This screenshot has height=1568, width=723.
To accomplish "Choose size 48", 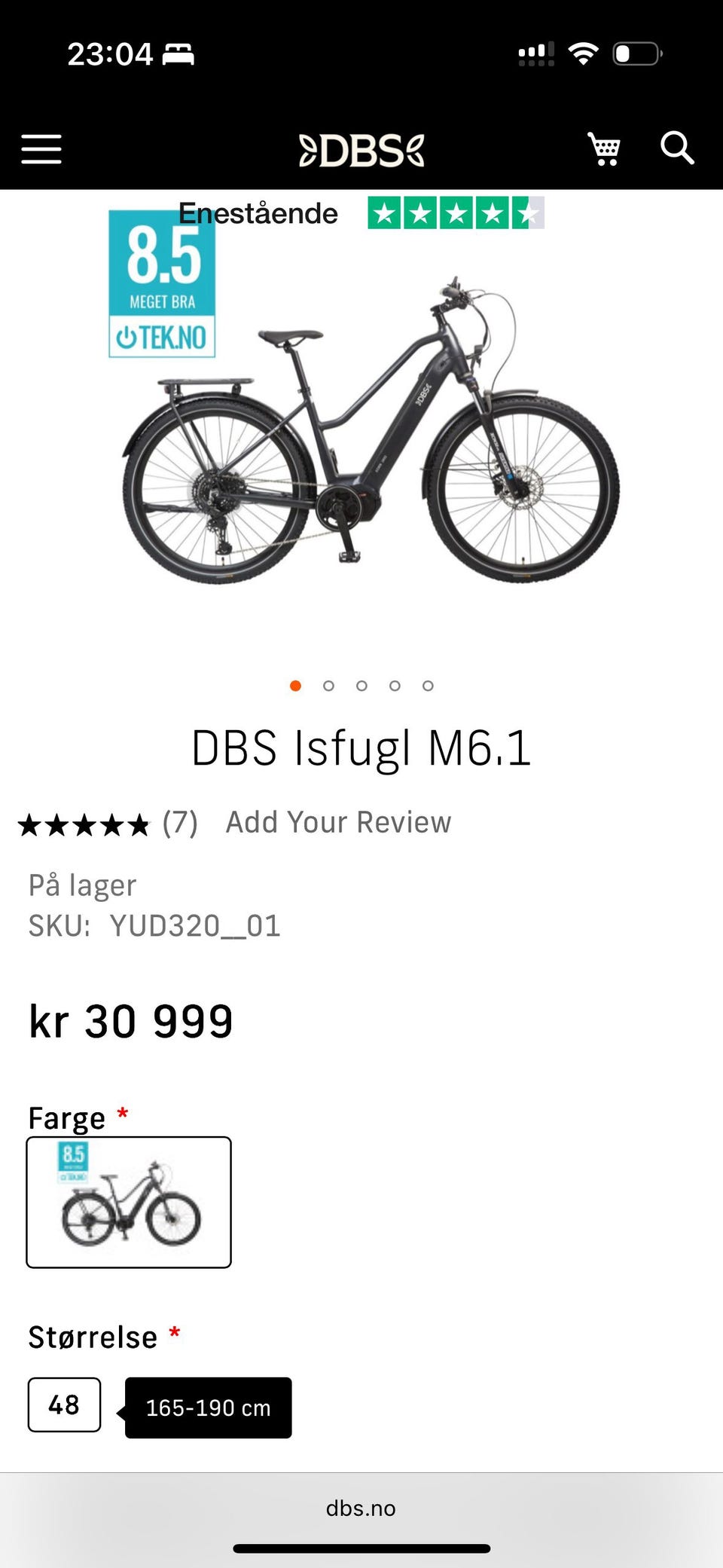I will [x=64, y=1404].
